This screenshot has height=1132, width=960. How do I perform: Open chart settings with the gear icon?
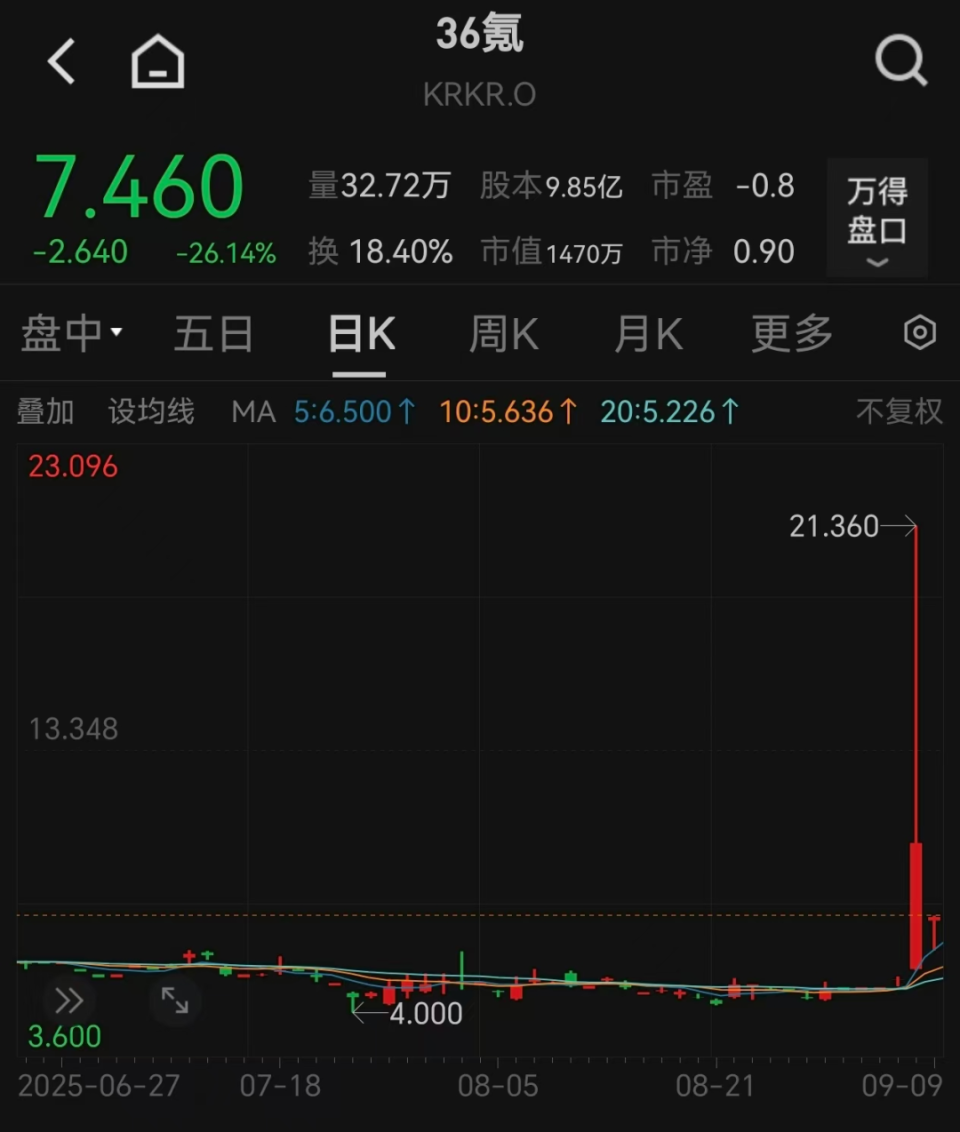[x=918, y=332]
